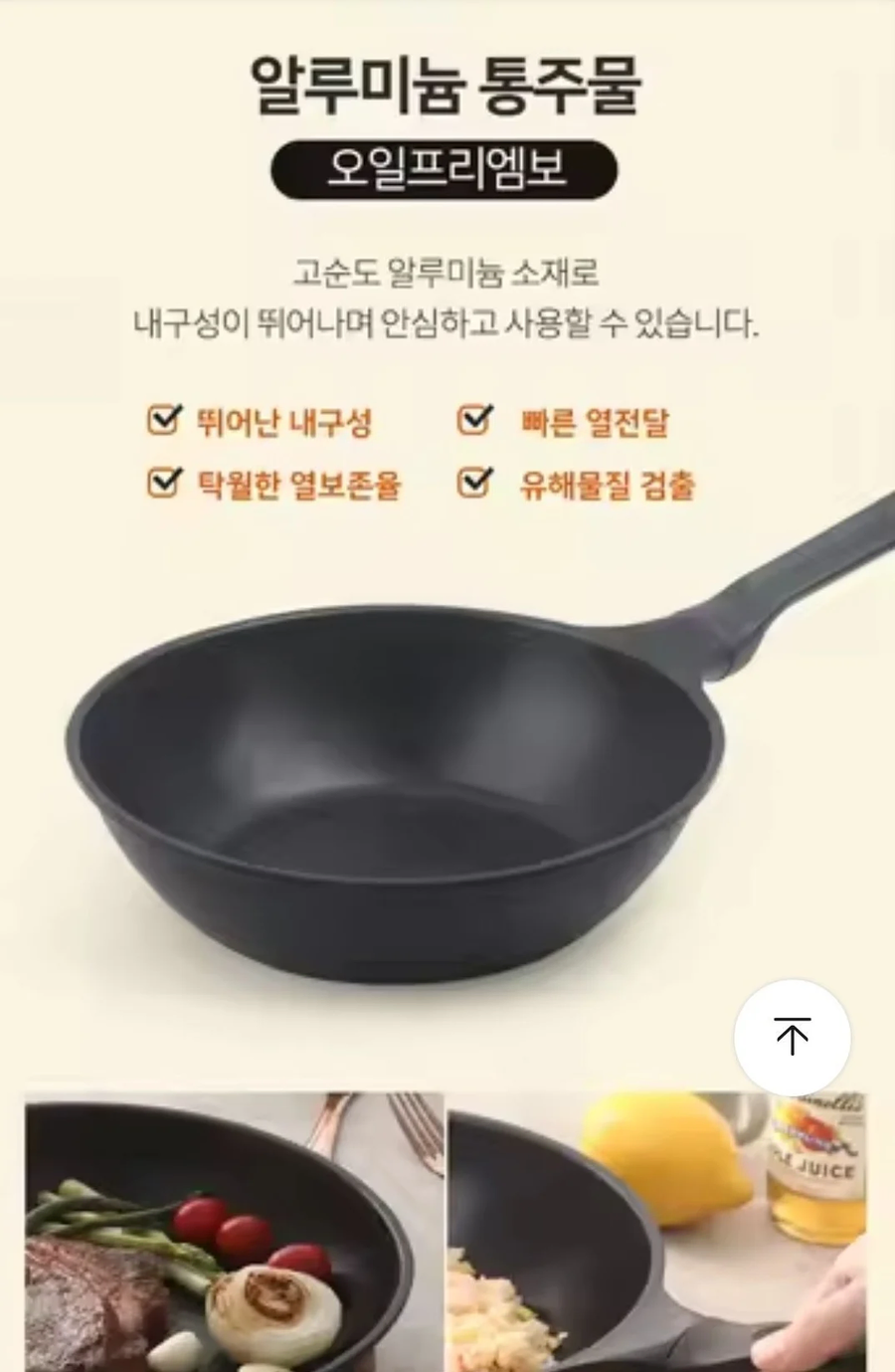Click the circular white button containing the arrow
Screen dimensions: 895x1372
(x=793, y=1038)
